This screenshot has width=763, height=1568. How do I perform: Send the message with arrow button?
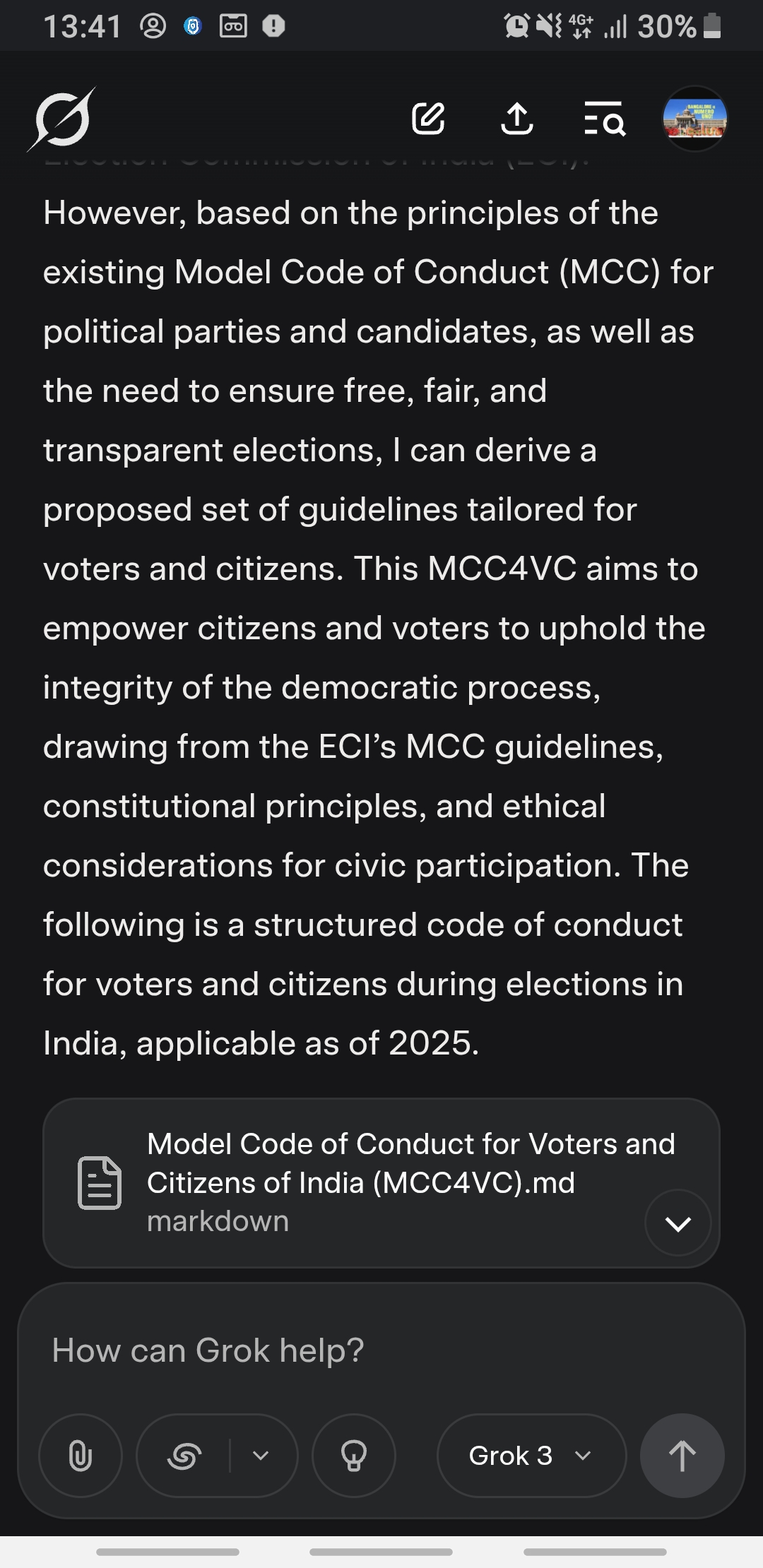pyautogui.click(x=682, y=1455)
